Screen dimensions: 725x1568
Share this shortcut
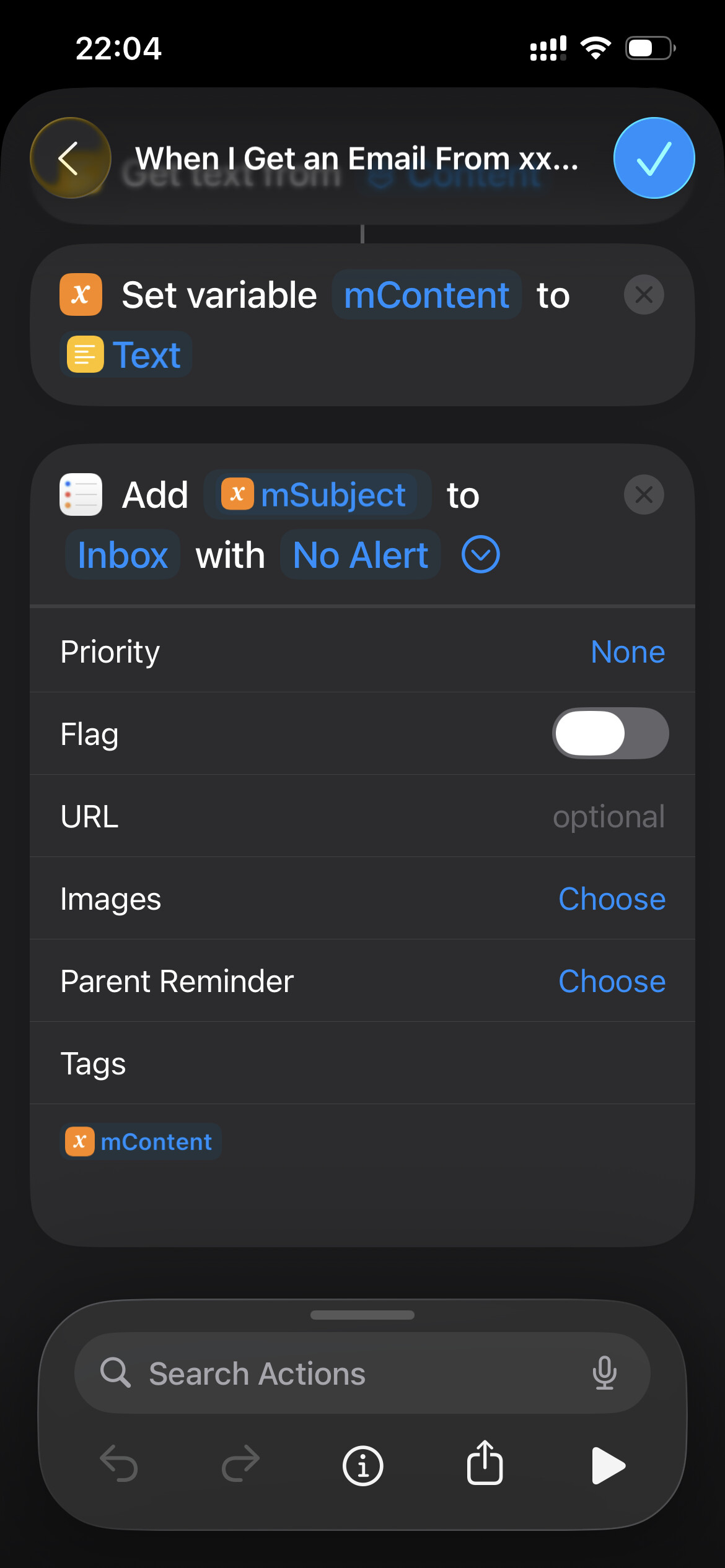(485, 1465)
